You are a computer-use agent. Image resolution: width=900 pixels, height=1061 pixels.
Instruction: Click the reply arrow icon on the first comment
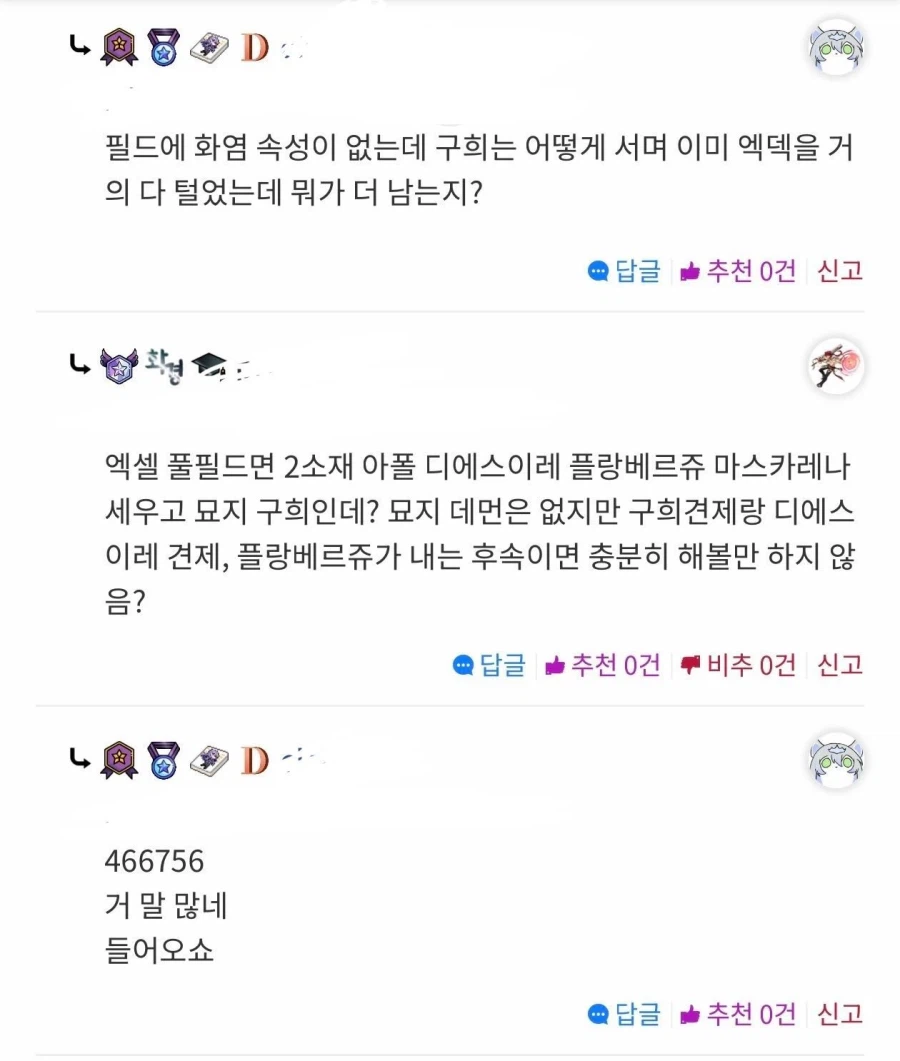[80, 45]
